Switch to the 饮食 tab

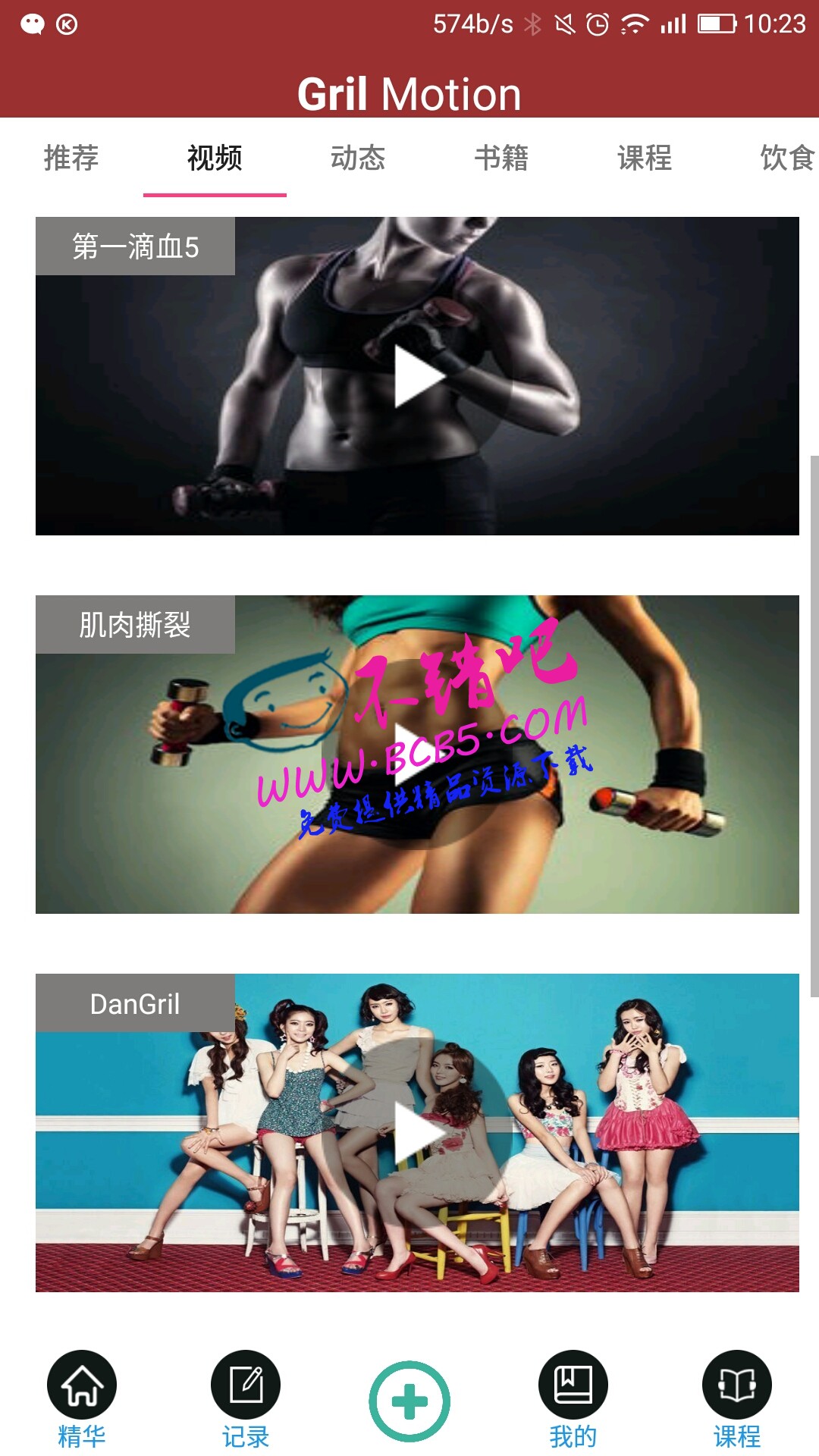point(786,158)
